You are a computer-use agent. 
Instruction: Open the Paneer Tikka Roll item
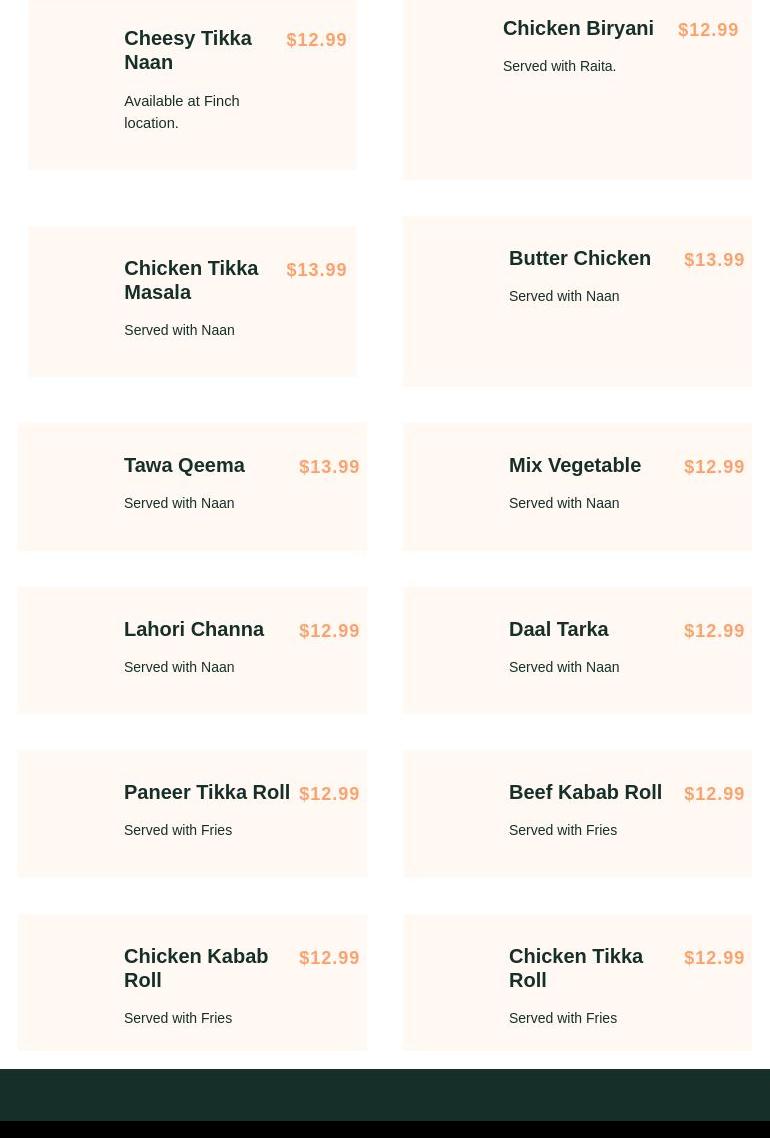(206, 793)
